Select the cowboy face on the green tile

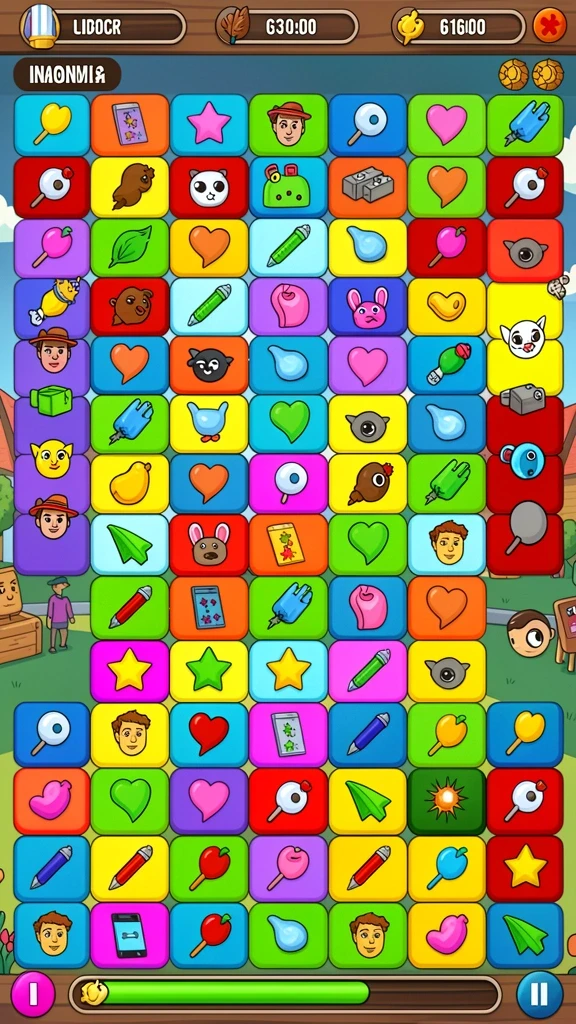[x=288, y=124]
